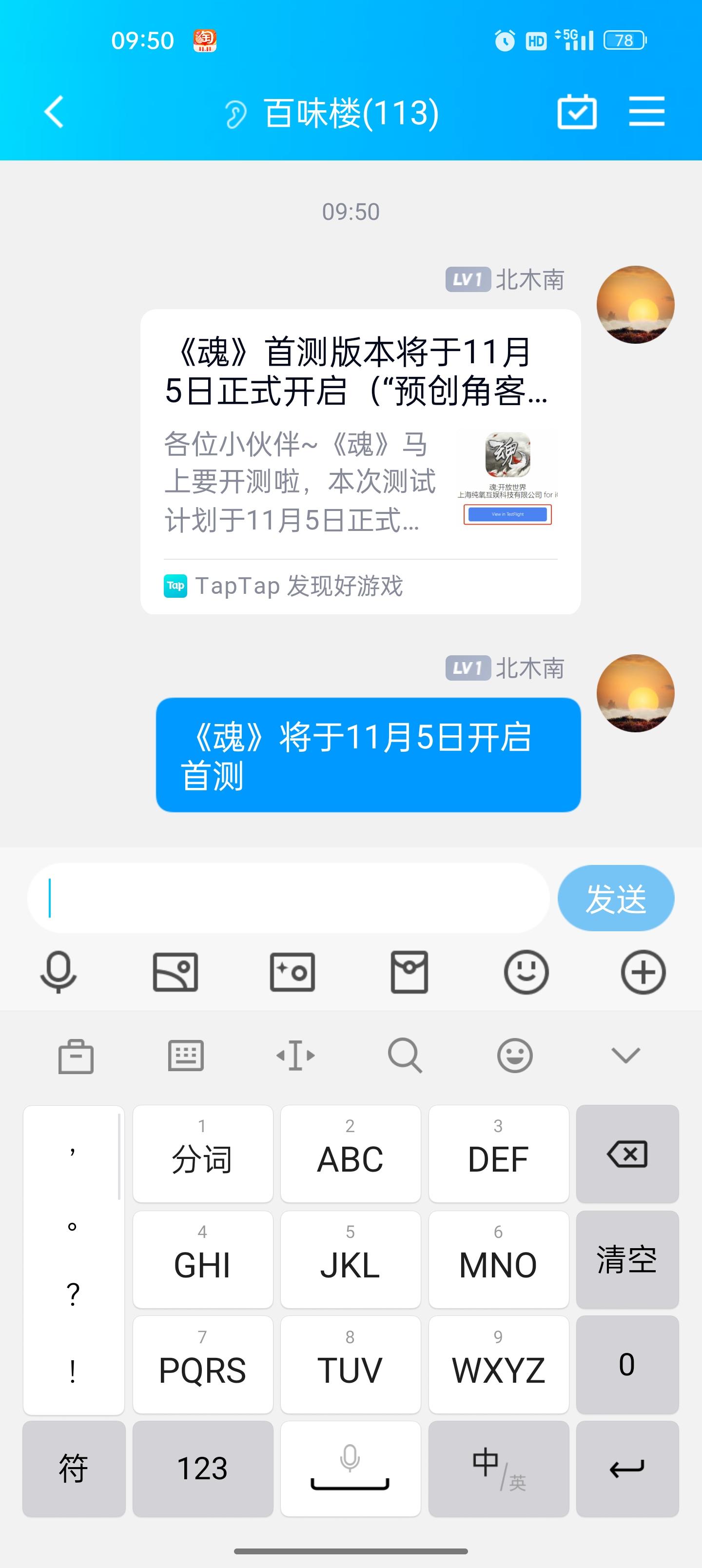Screen dimensions: 702x1568
Task: Open the TapTap shared link card
Action: coord(360,461)
